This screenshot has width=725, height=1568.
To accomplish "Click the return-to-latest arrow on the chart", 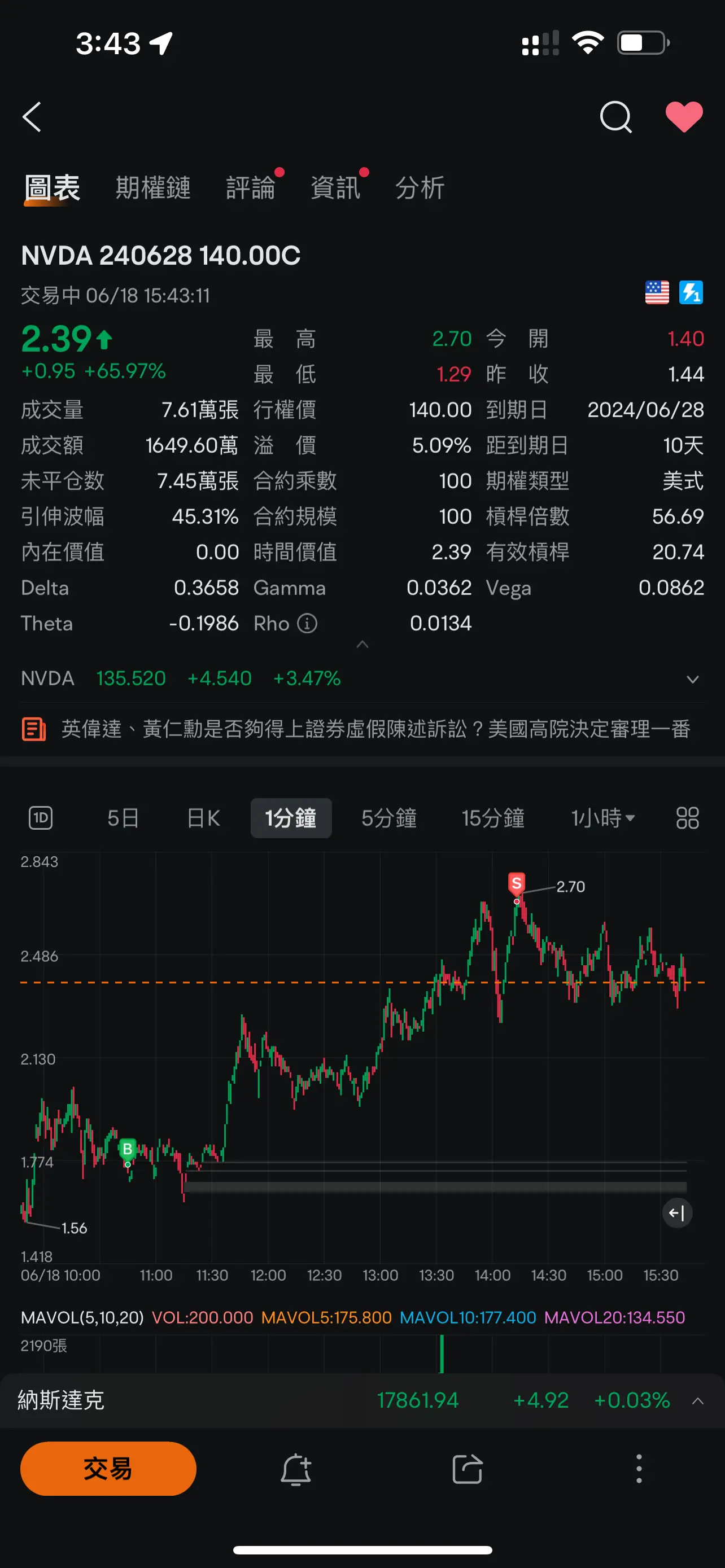I will tap(677, 1213).
